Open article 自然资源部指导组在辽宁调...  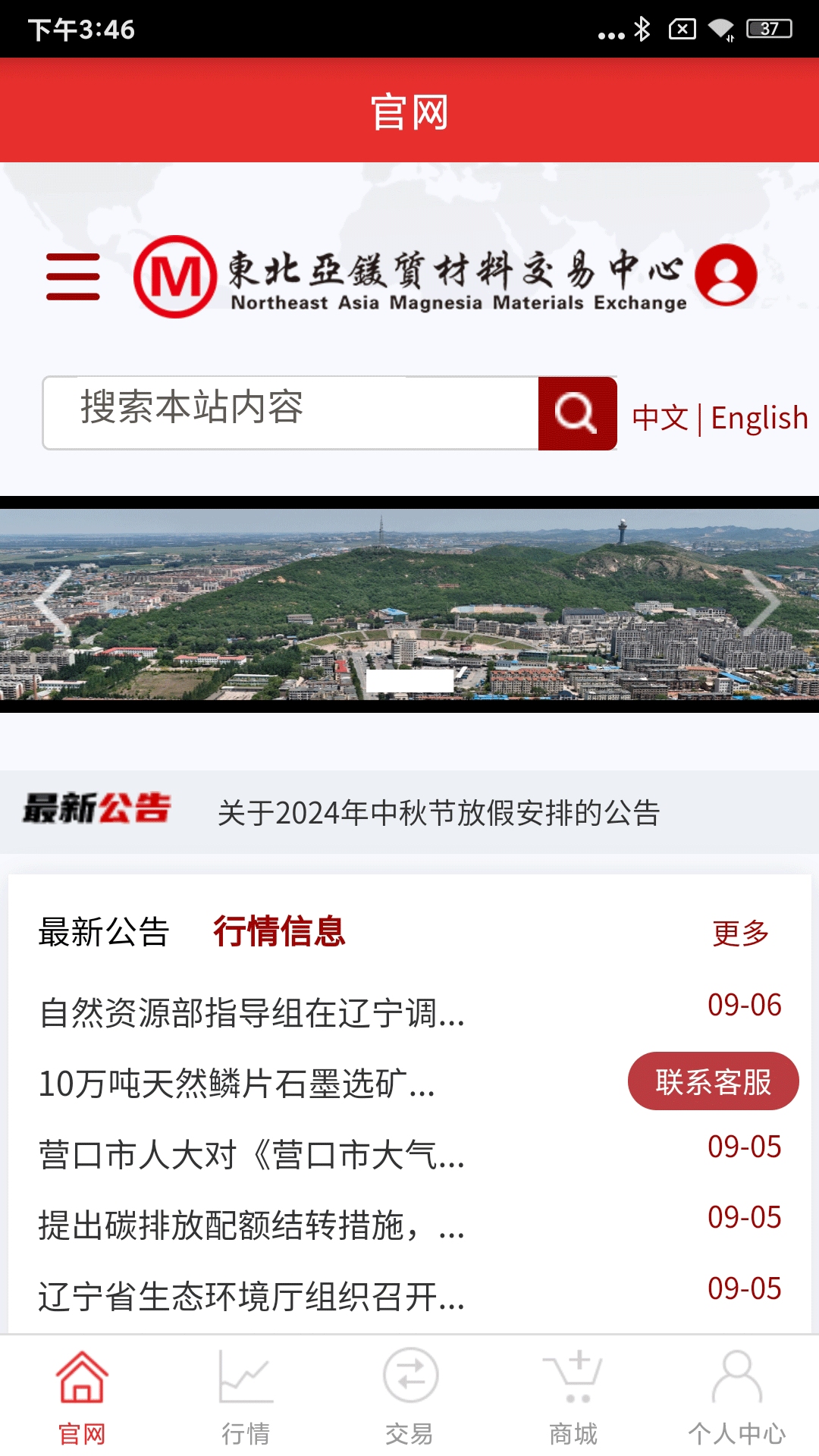[252, 1013]
